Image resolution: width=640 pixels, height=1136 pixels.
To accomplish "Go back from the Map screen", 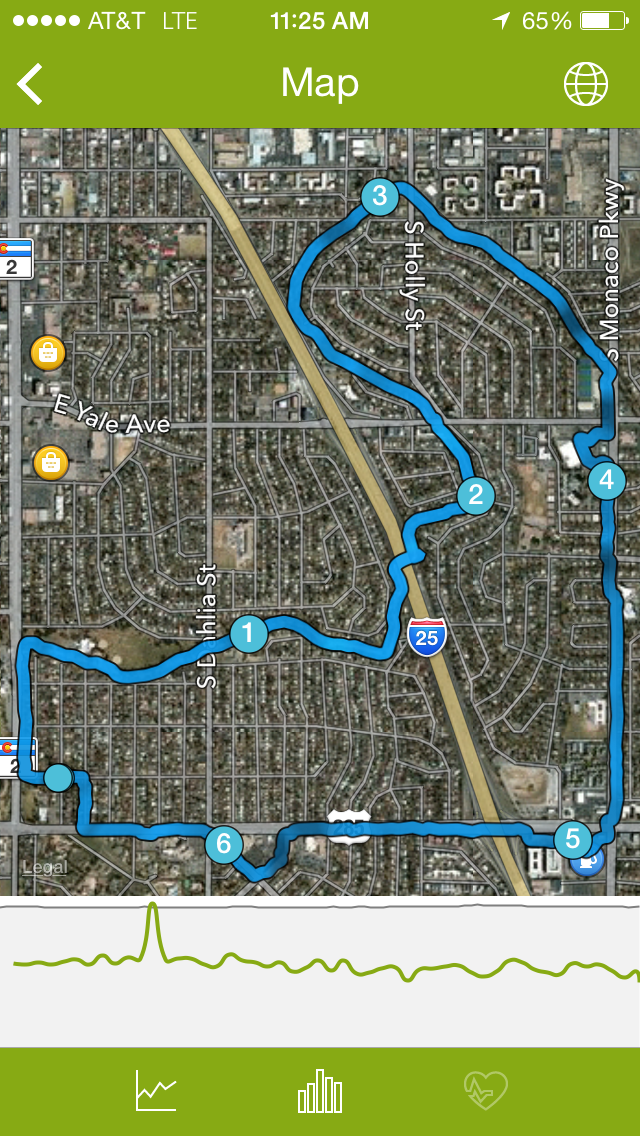I will pyautogui.click(x=31, y=84).
